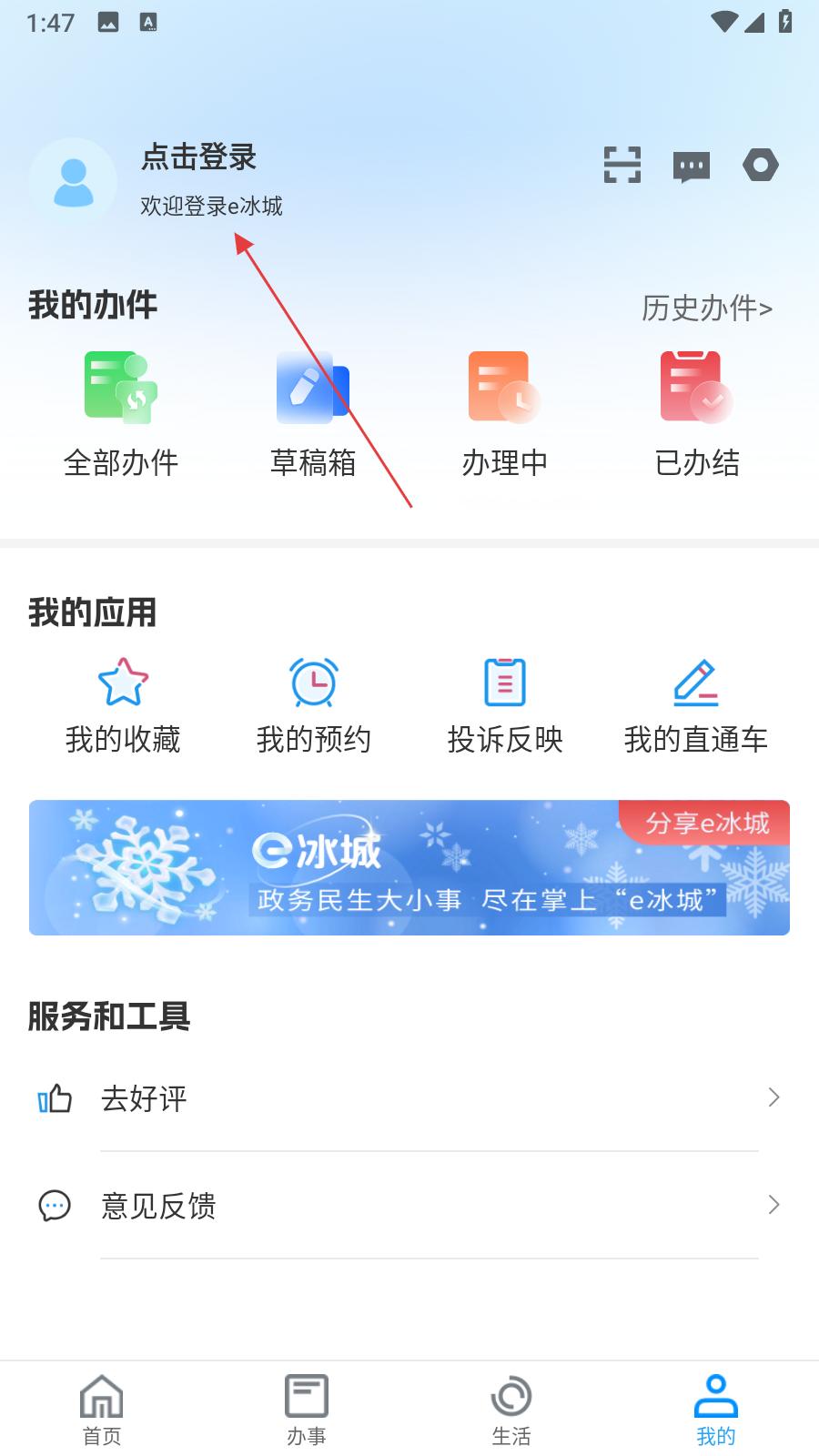Open 全部办件
Screen dimensions: 819x1456
121,414
